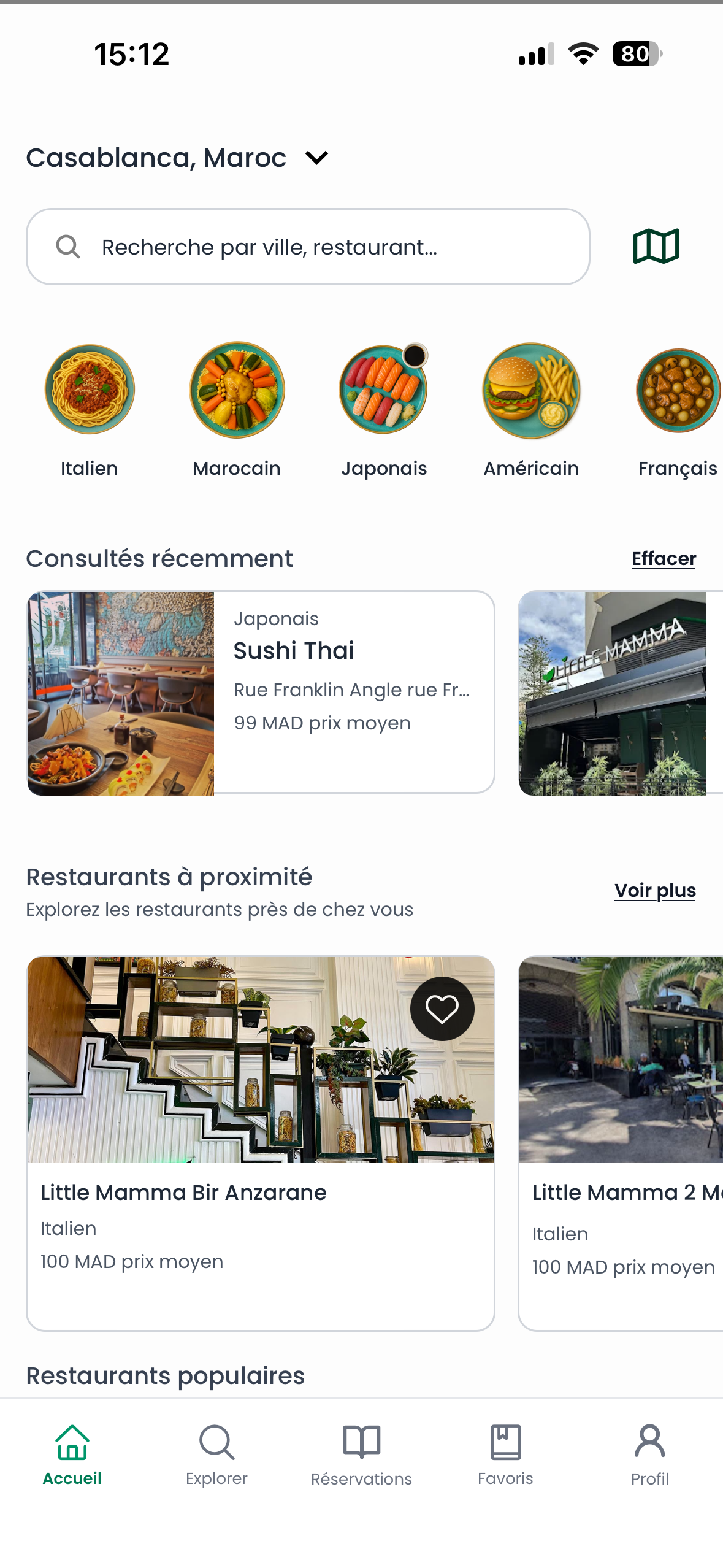
Task: Select the Français cuisine icon
Action: [x=678, y=391]
